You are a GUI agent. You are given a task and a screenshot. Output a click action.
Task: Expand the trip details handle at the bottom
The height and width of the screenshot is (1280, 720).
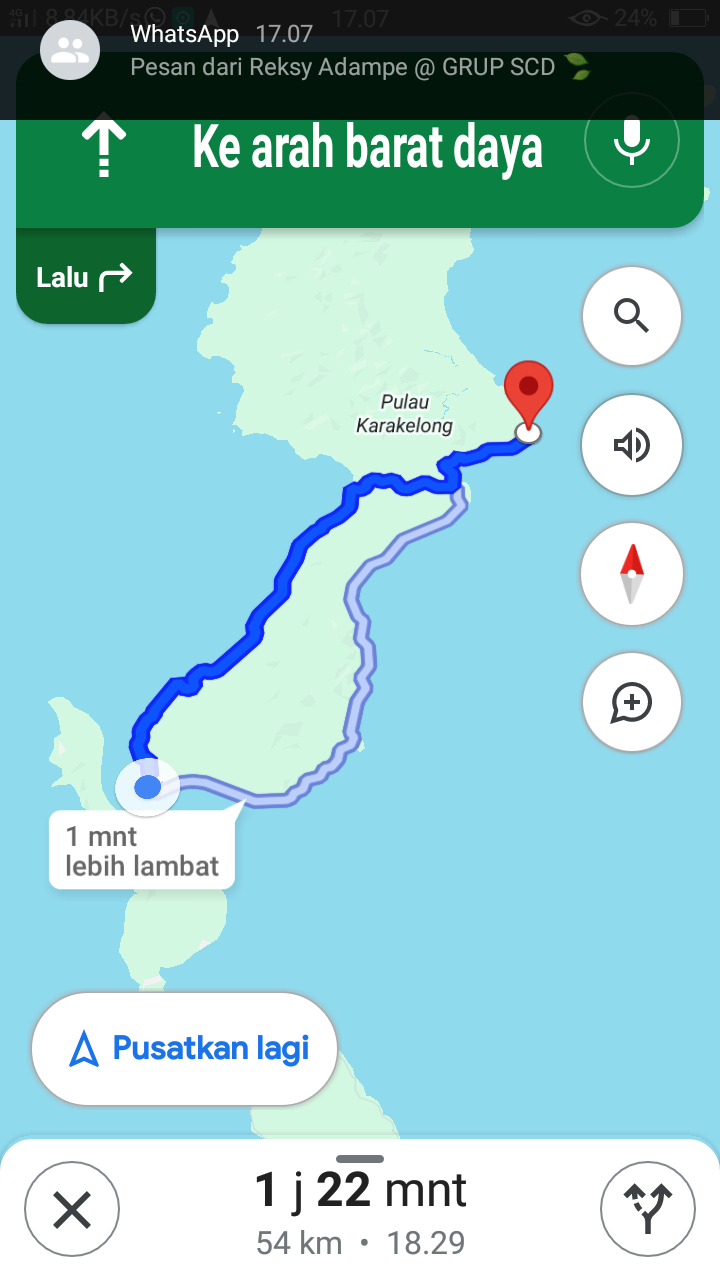pyautogui.click(x=360, y=1159)
